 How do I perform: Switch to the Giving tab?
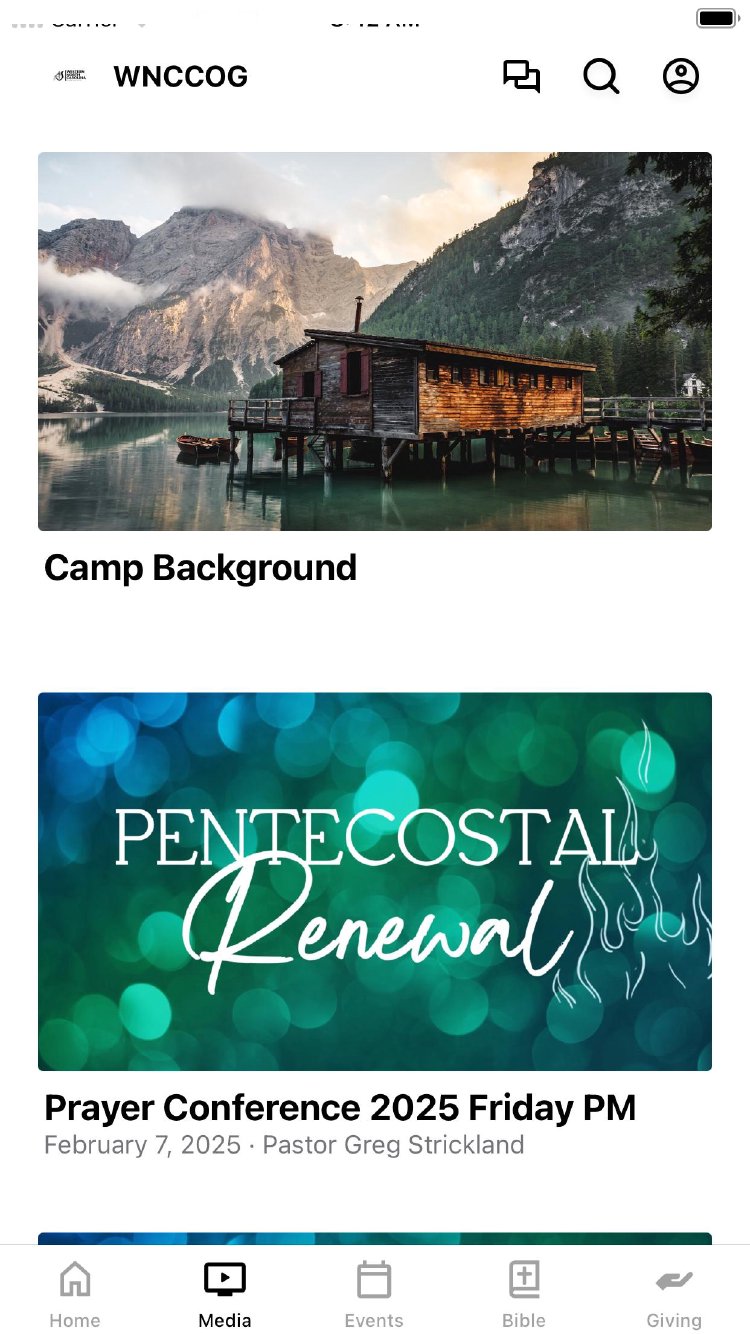[674, 1294]
